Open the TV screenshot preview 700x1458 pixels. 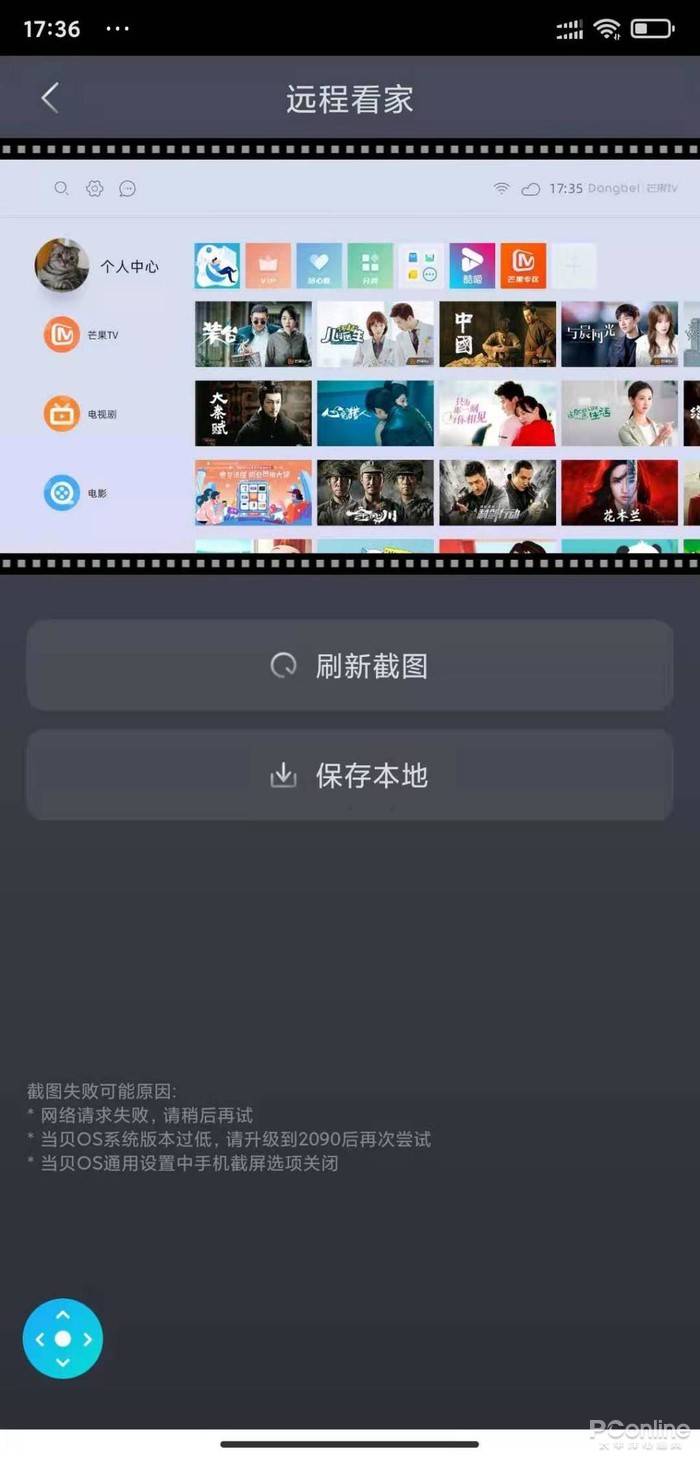[x=350, y=356]
